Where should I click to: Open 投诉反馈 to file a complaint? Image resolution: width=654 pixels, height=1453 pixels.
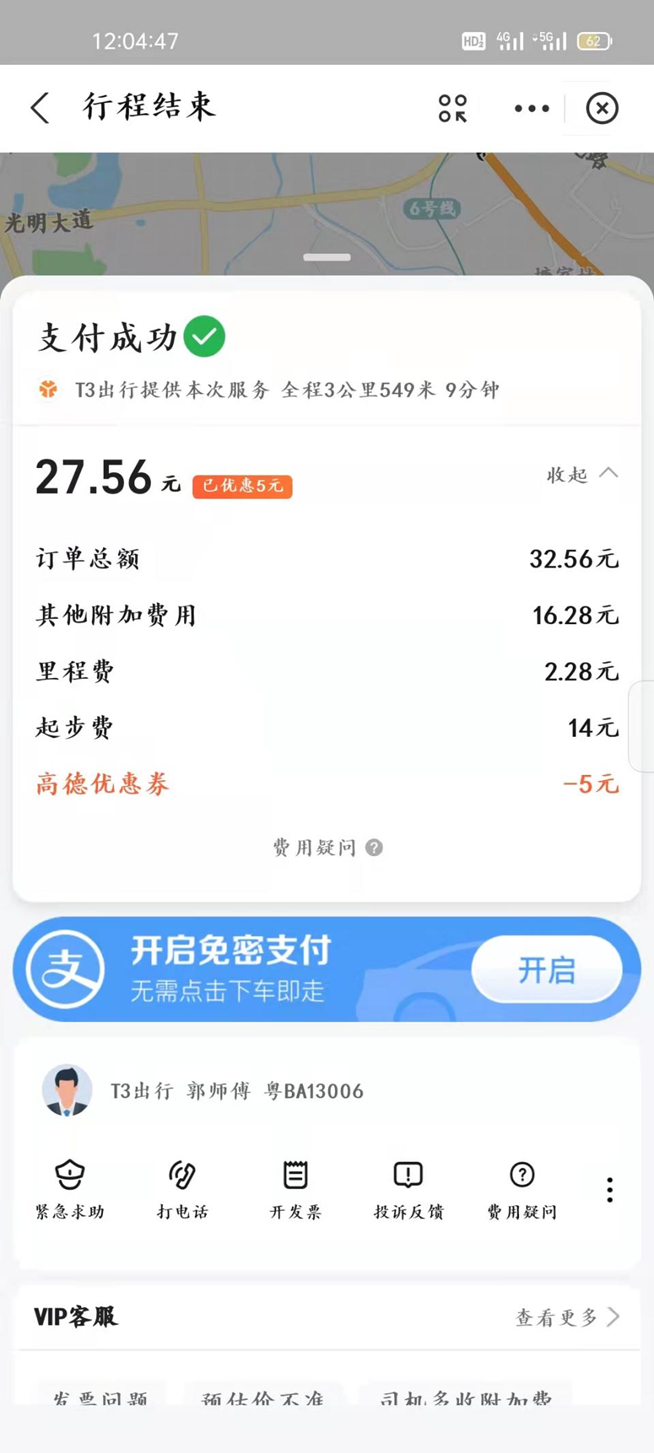pyautogui.click(x=408, y=1190)
